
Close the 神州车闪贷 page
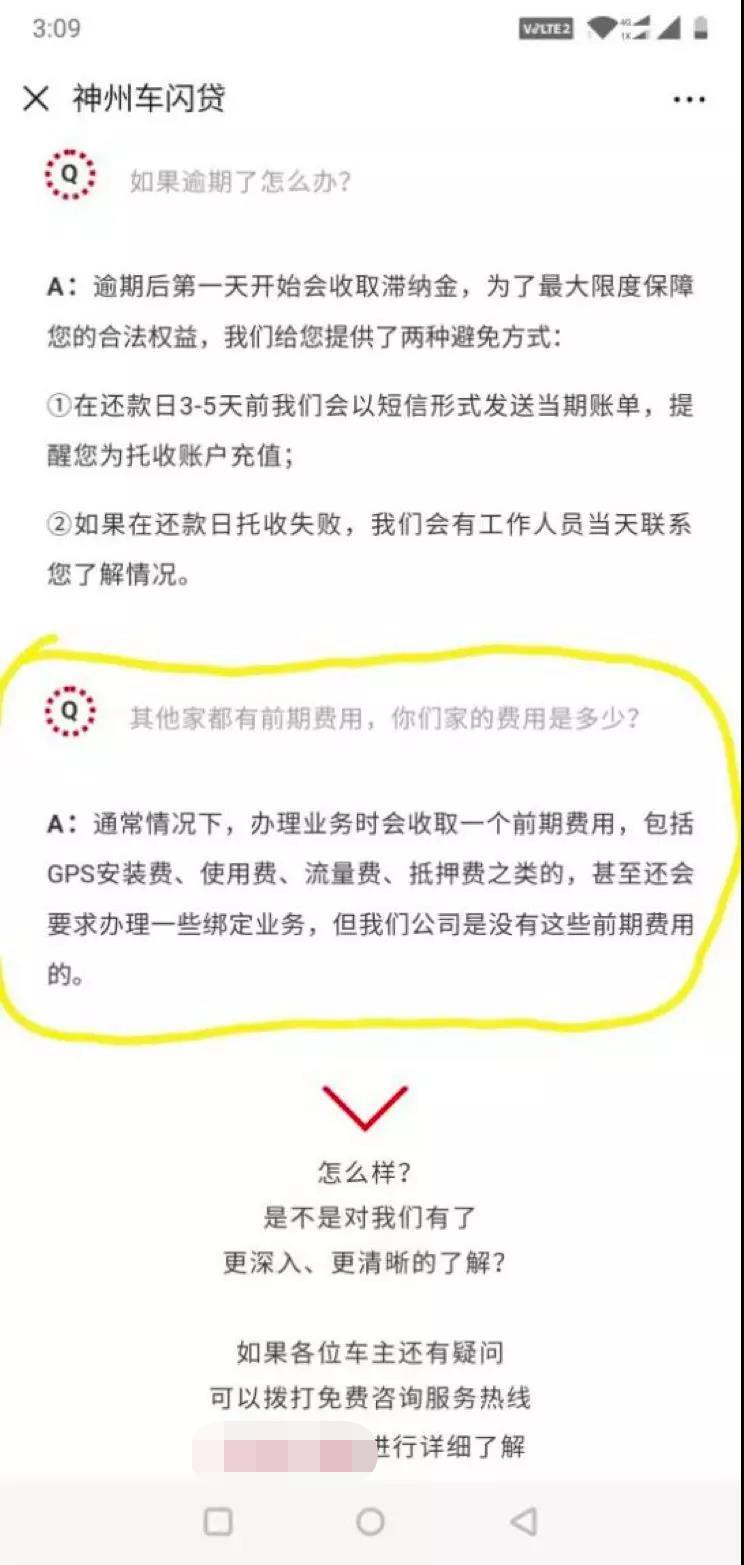pyautogui.click(x=36, y=98)
